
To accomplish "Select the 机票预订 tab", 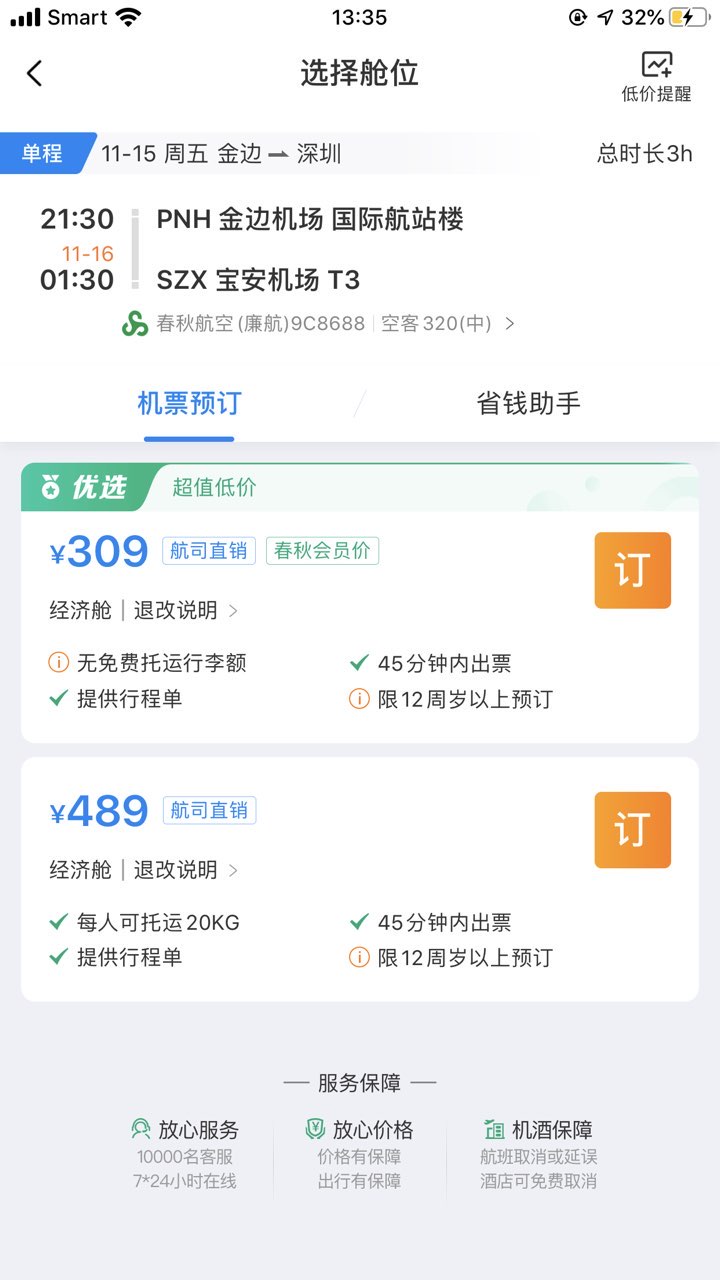I will (189, 404).
